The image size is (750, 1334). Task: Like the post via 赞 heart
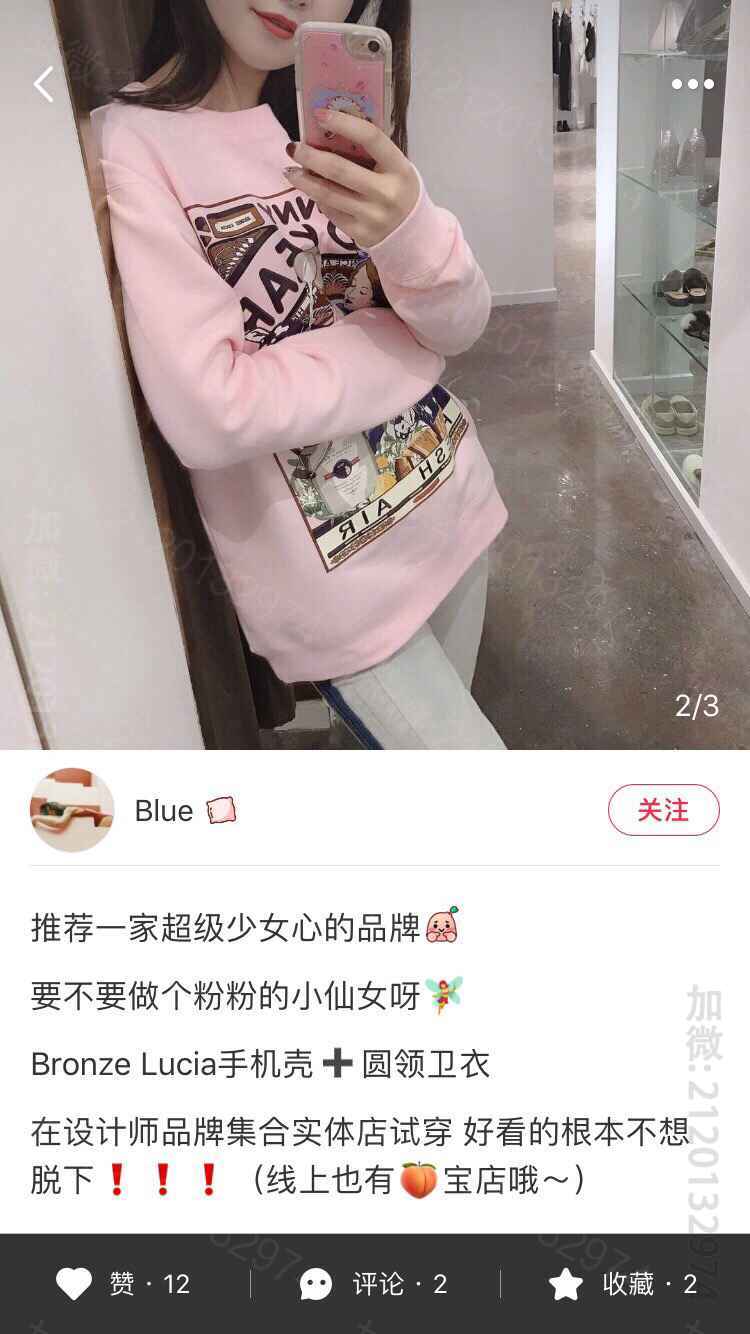74,1284
